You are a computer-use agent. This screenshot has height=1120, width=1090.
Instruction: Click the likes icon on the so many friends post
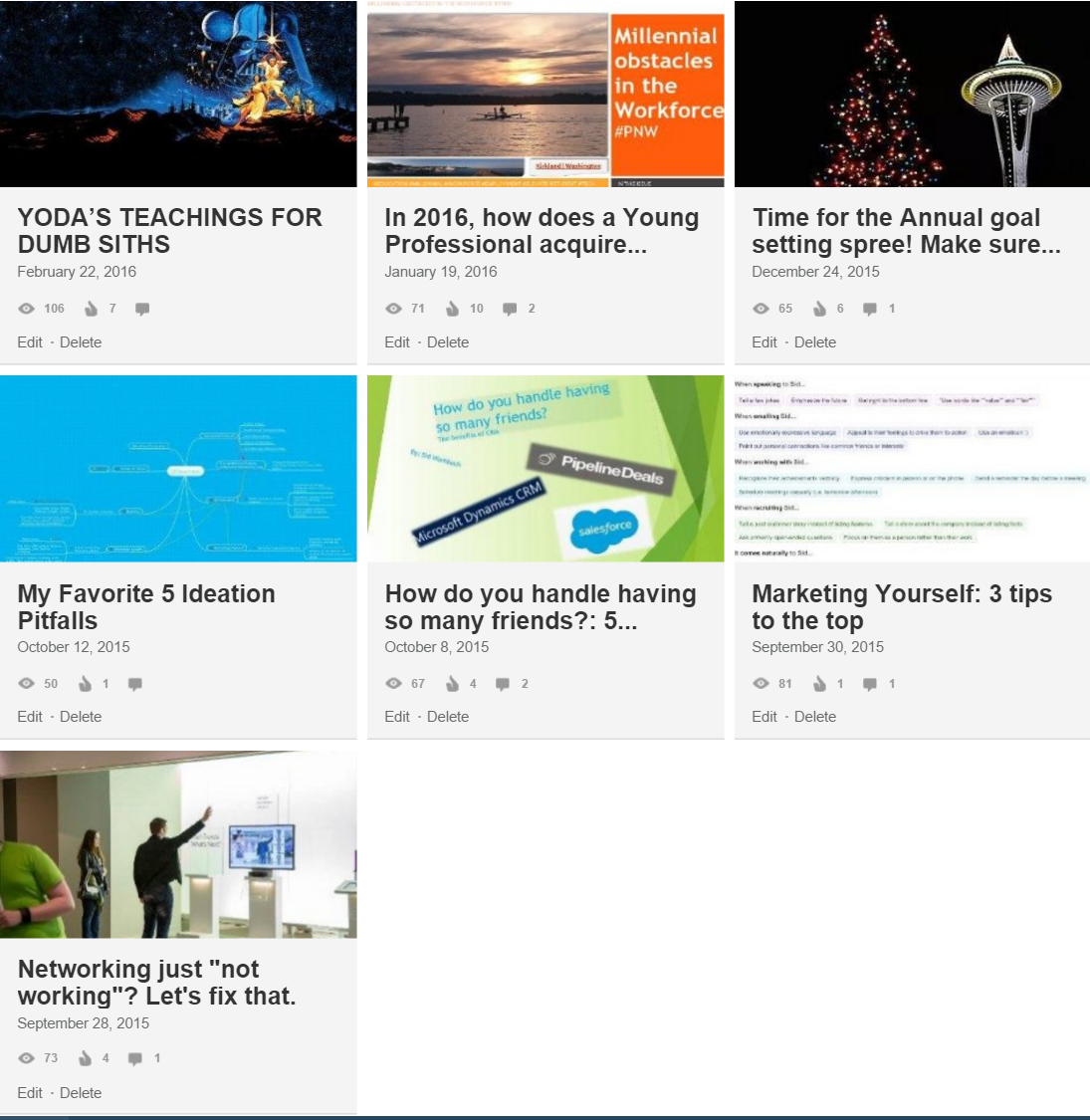click(451, 684)
